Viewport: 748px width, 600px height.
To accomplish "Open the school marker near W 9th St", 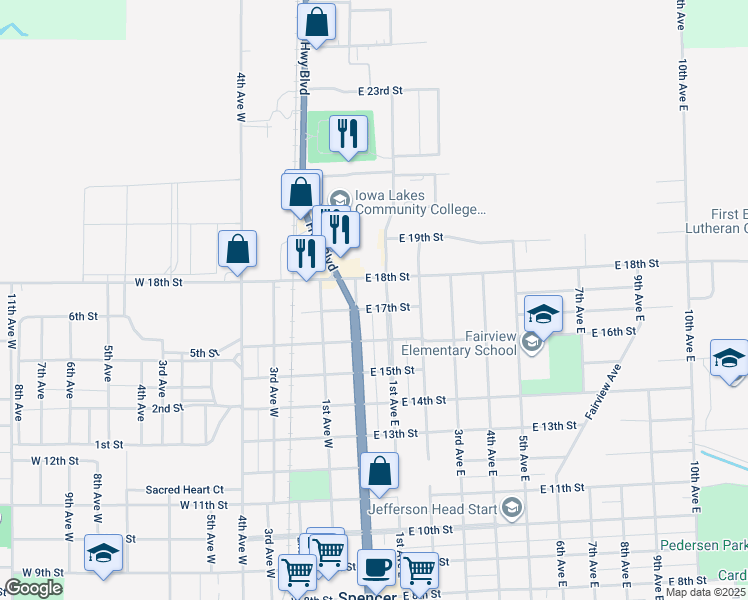I will click(104, 555).
